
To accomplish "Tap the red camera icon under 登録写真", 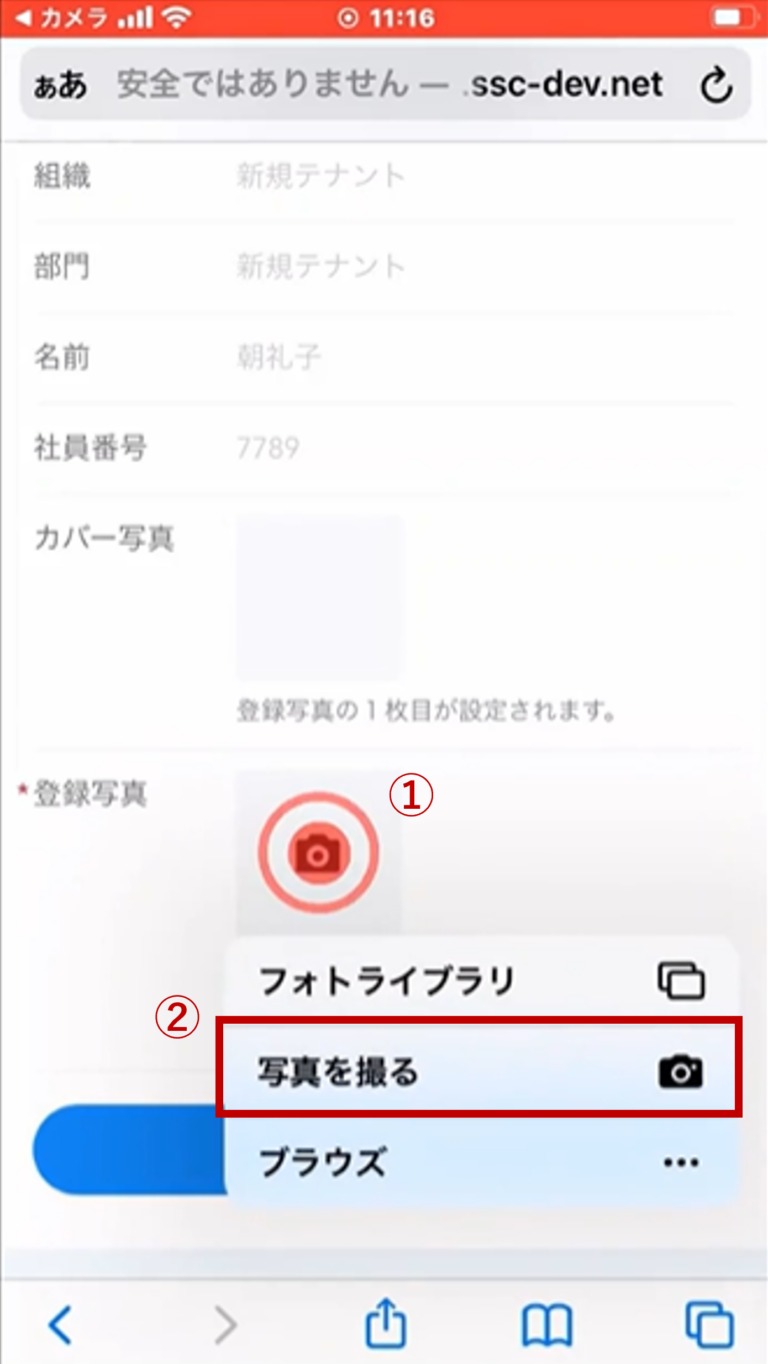I will (318, 853).
